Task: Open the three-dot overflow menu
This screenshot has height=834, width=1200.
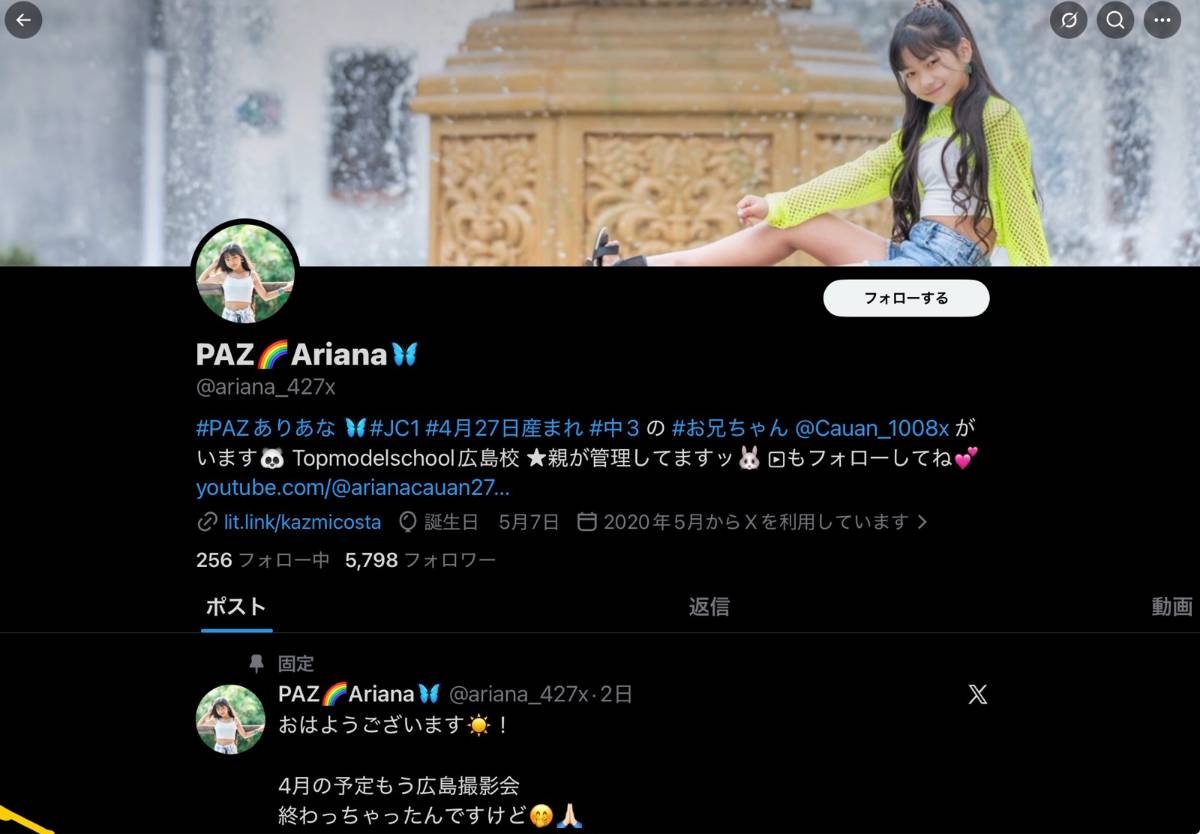Action: [x=1162, y=19]
